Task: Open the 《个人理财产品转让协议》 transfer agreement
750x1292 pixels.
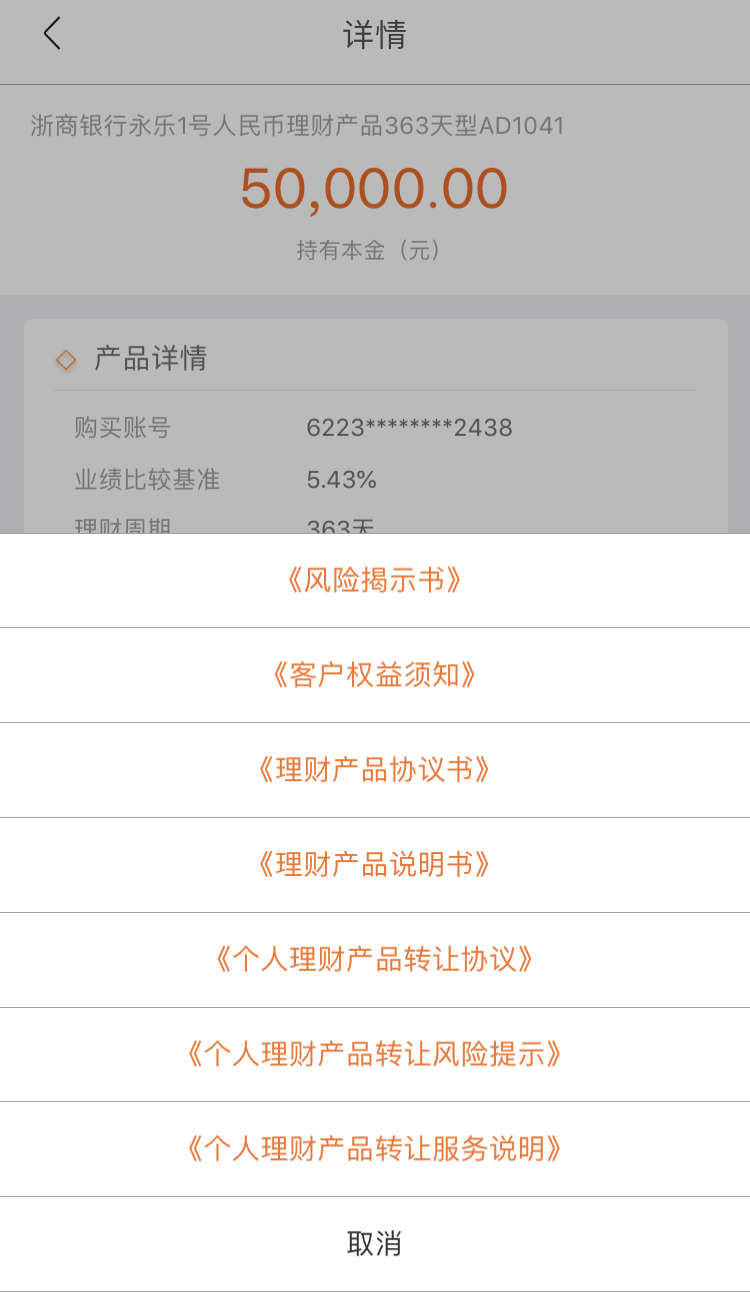Action: (x=375, y=959)
